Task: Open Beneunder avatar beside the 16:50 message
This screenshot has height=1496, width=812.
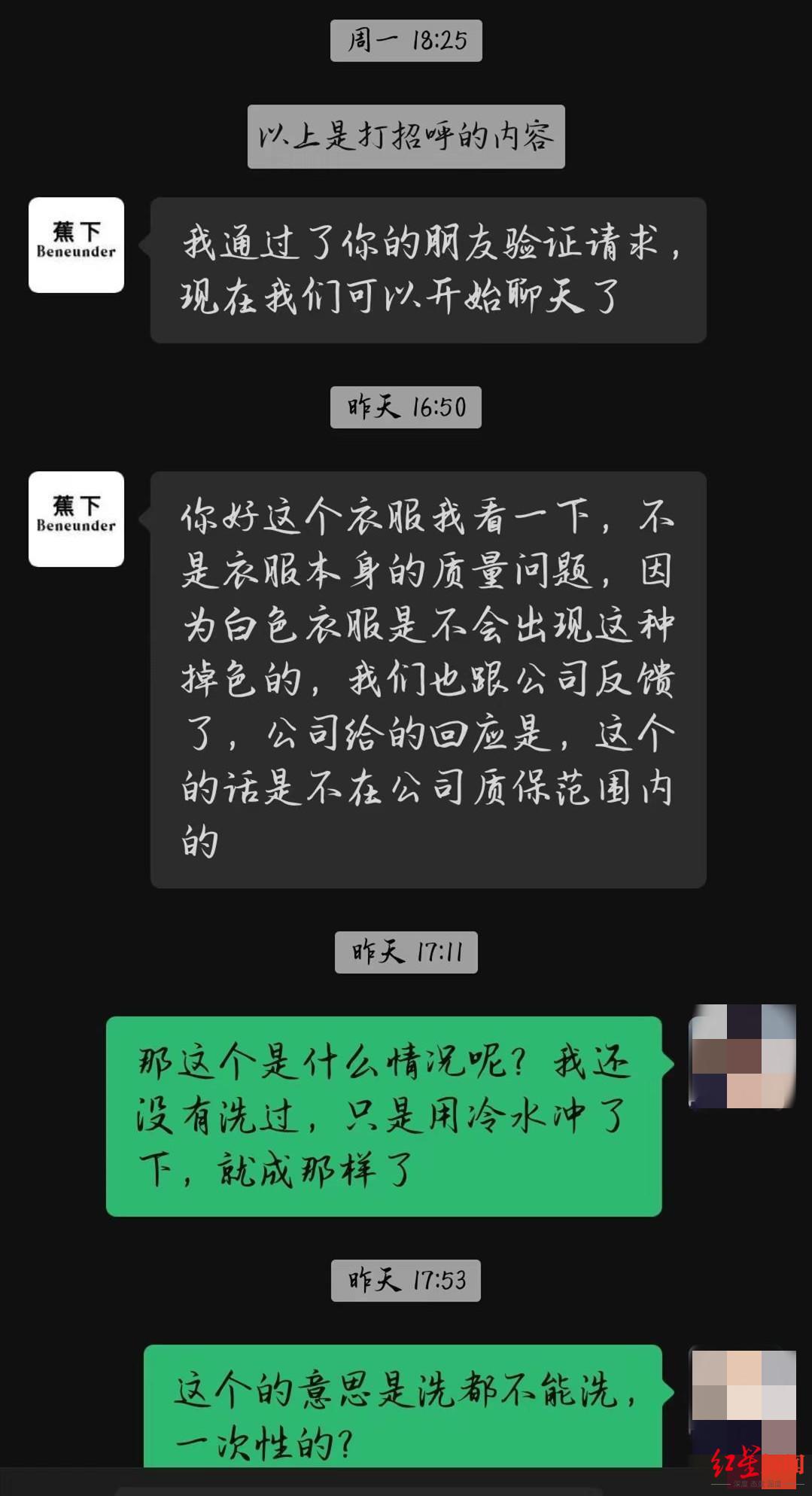Action: (x=76, y=519)
